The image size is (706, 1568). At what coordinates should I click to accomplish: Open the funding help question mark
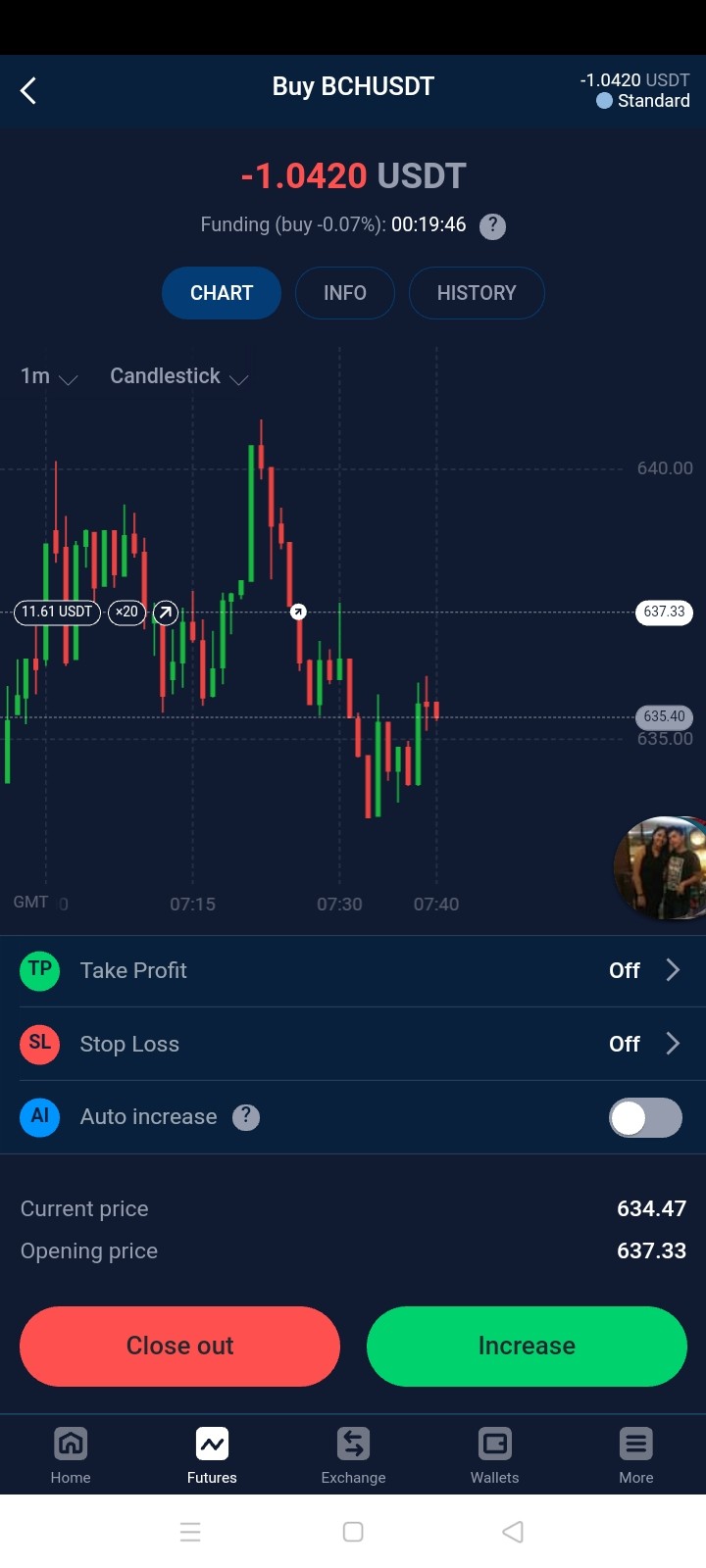(x=492, y=226)
